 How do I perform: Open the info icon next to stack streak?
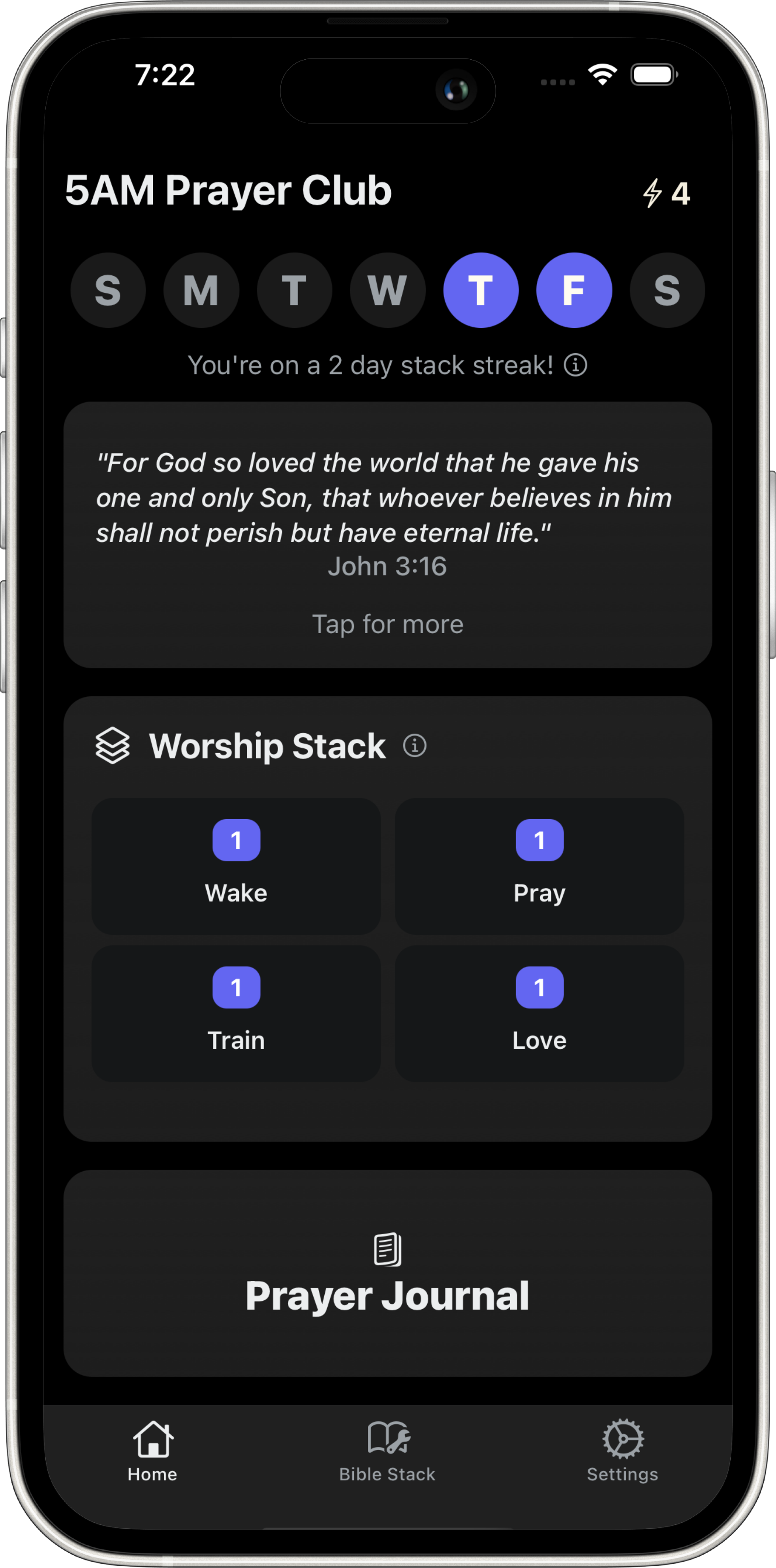[575, 365]
